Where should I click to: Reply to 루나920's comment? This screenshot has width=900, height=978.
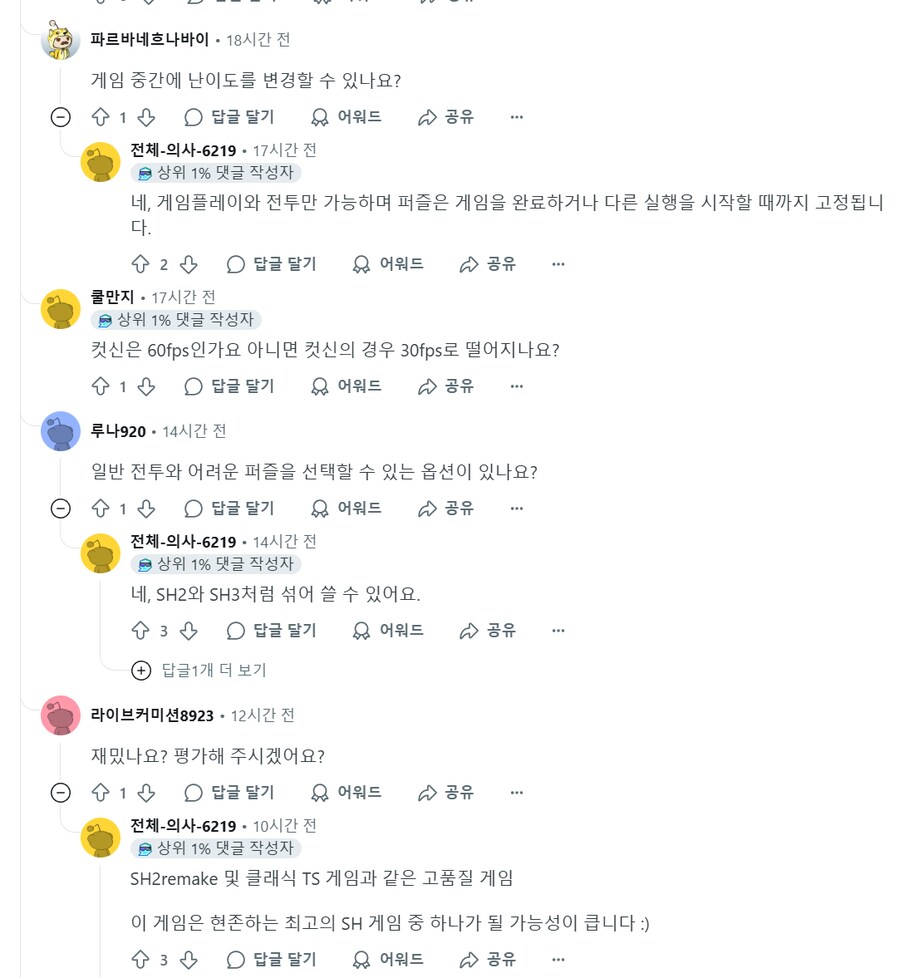click(x=230, y=508)
